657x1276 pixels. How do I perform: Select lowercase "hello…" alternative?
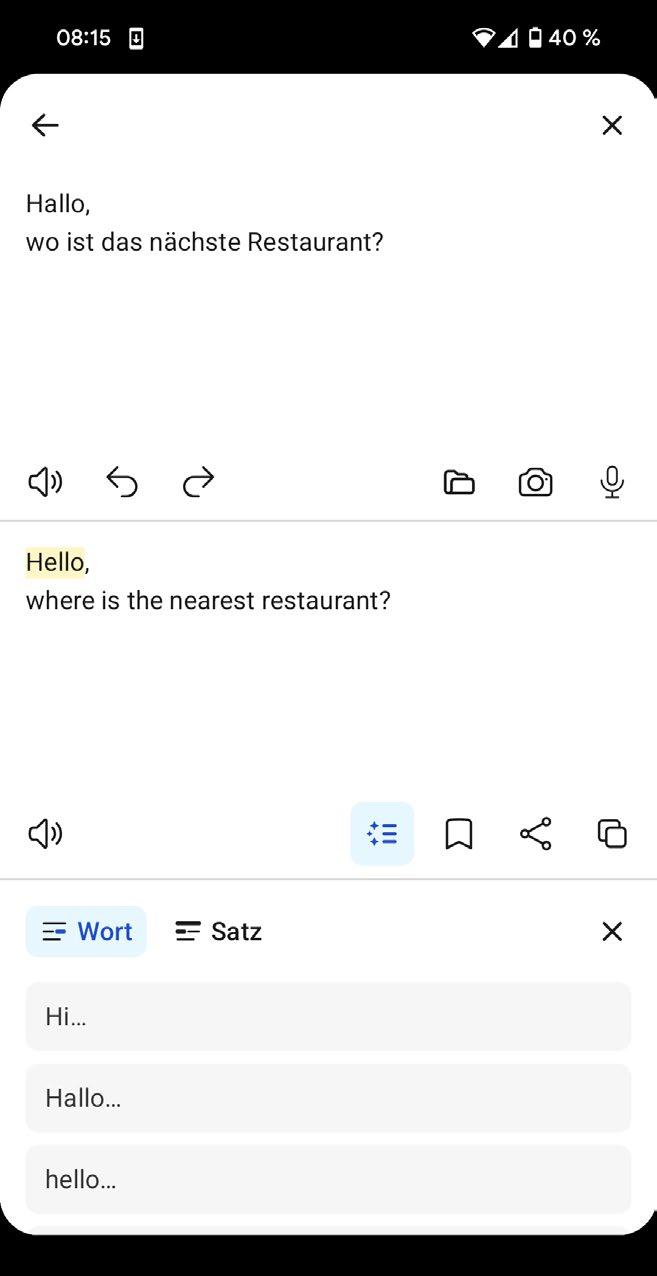[x=328, y=1179]
